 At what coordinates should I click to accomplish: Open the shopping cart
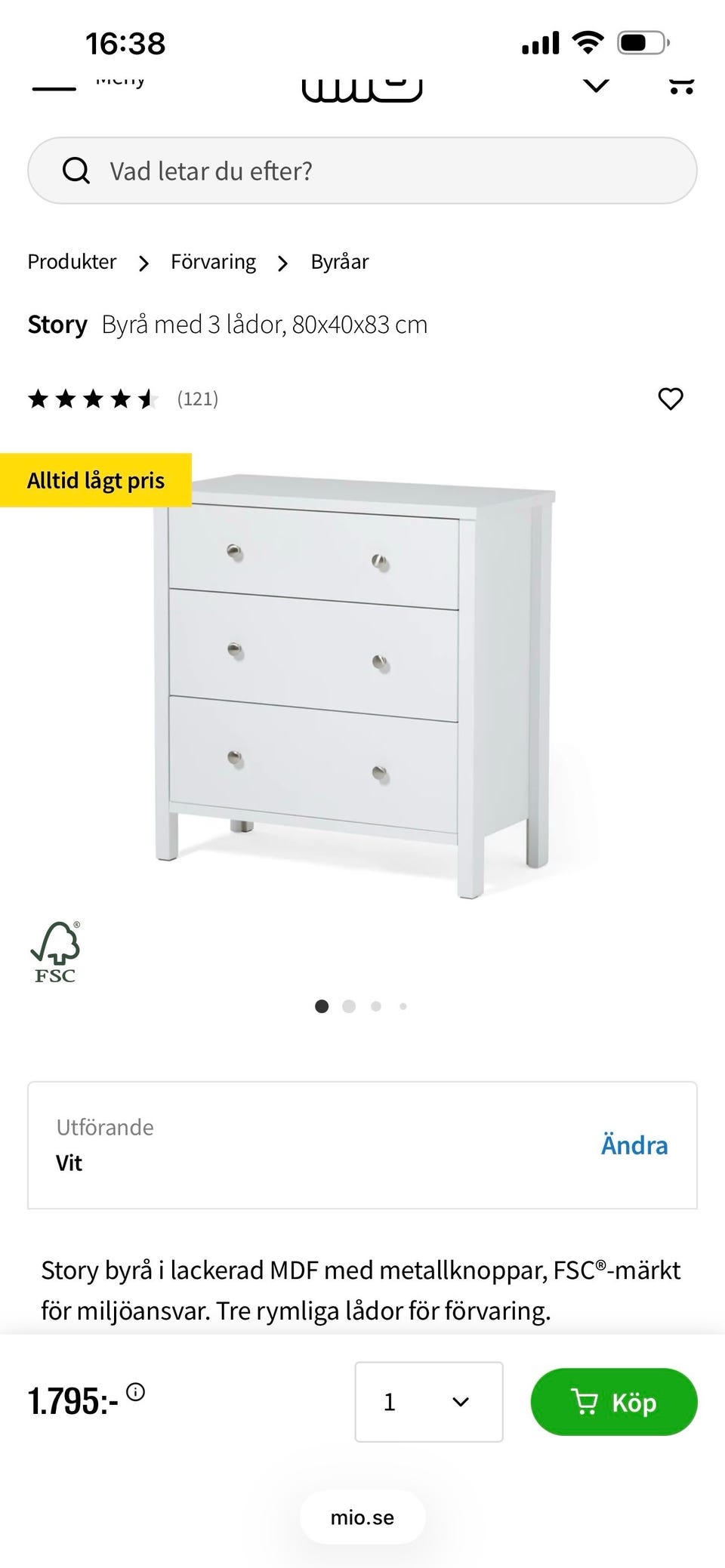(682, 85)
